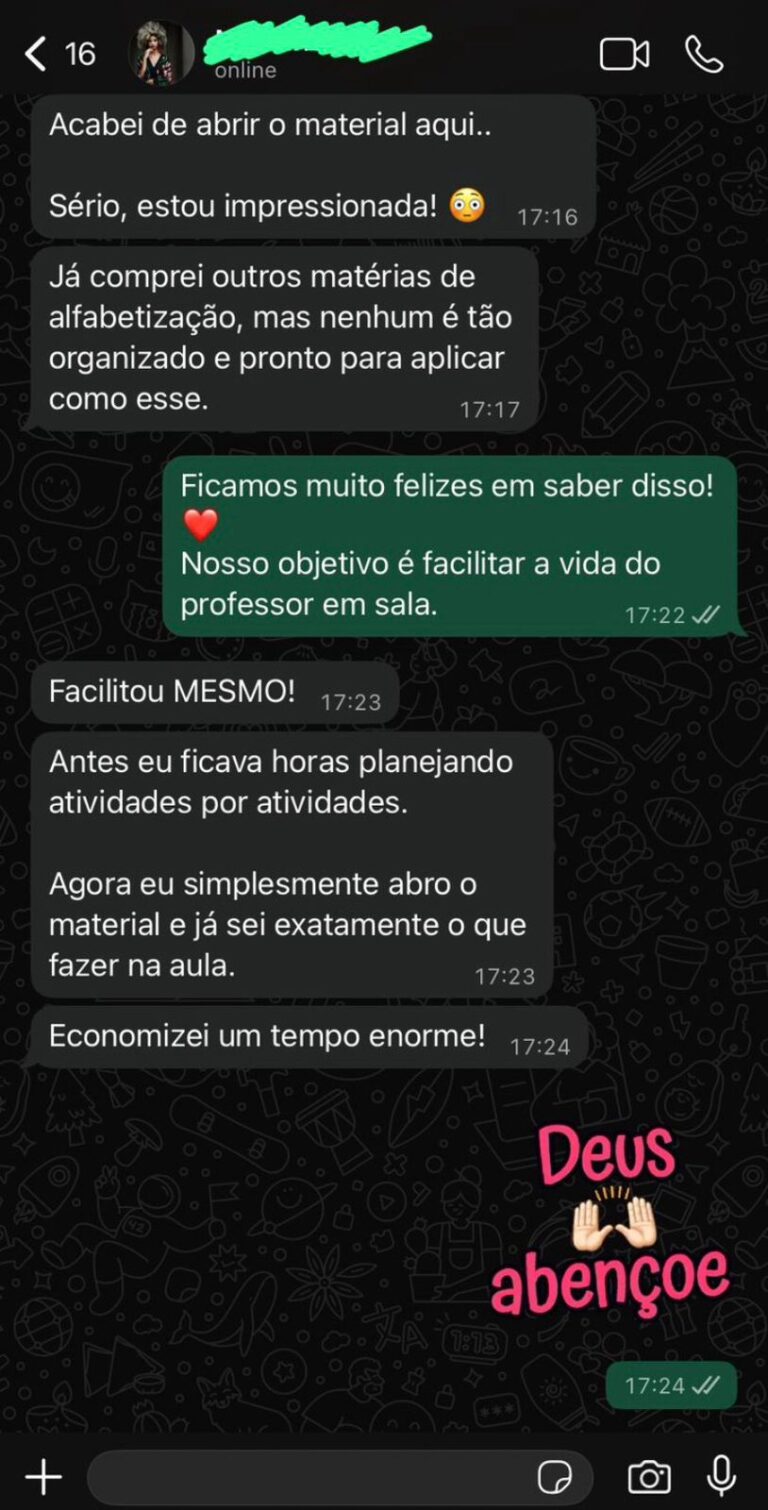Start a video call with the contact

tap(625, 56)
